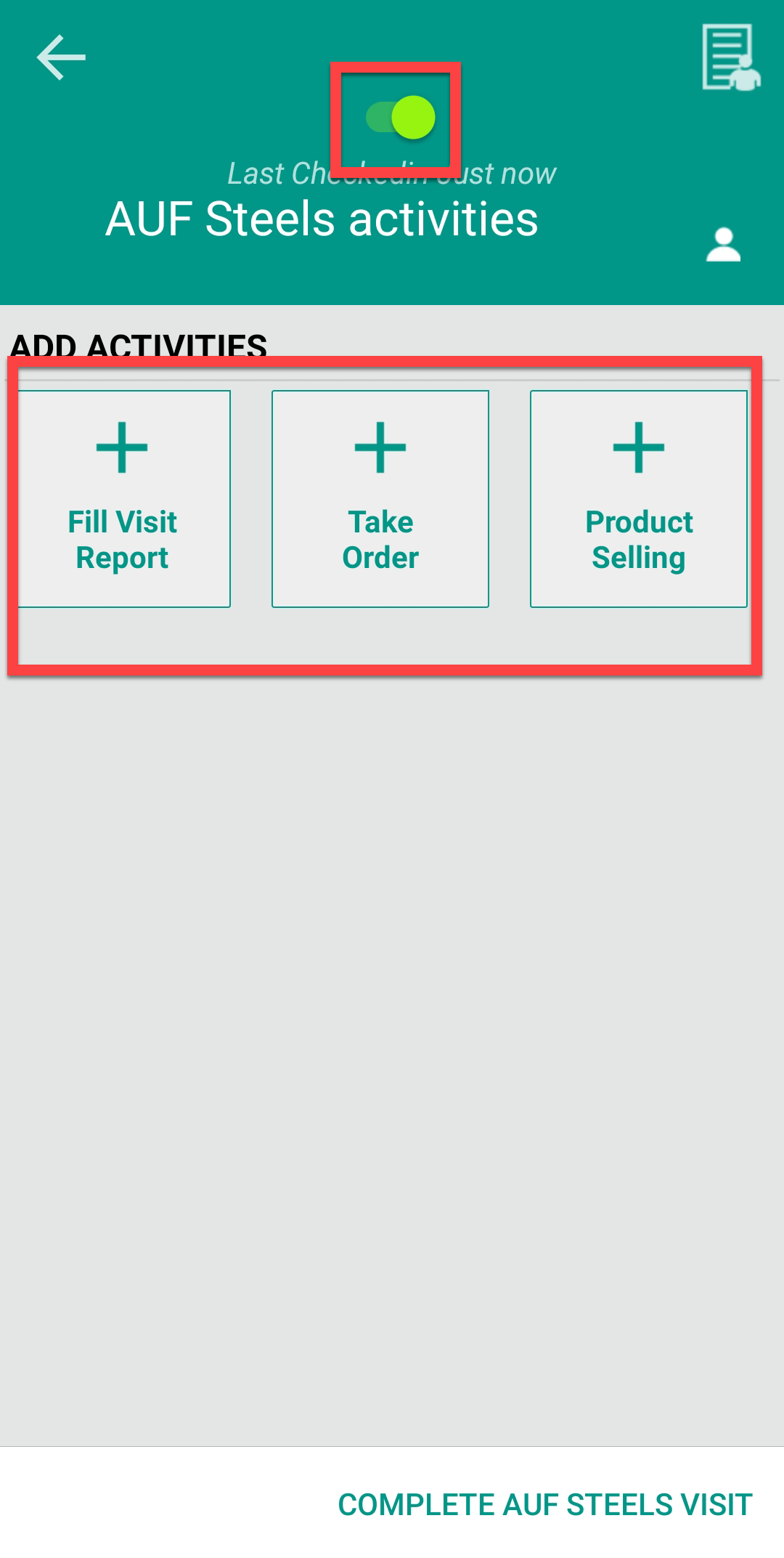Tap Complete AUF Steels Visit
The image size is (784, 1558).
pos(544,1504)
